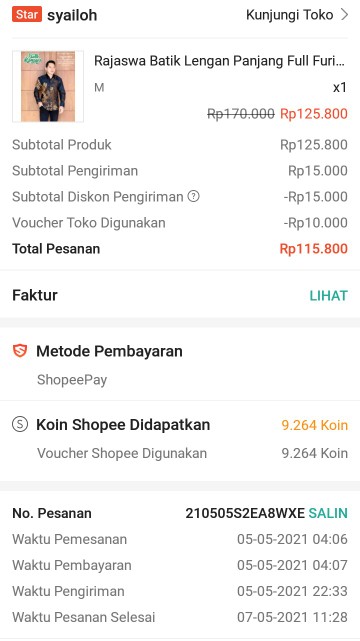Image resolution: width=360 pixels, height=641 pixels.
Task: View the invoice via LIHAT
Action: click(328, 295)
